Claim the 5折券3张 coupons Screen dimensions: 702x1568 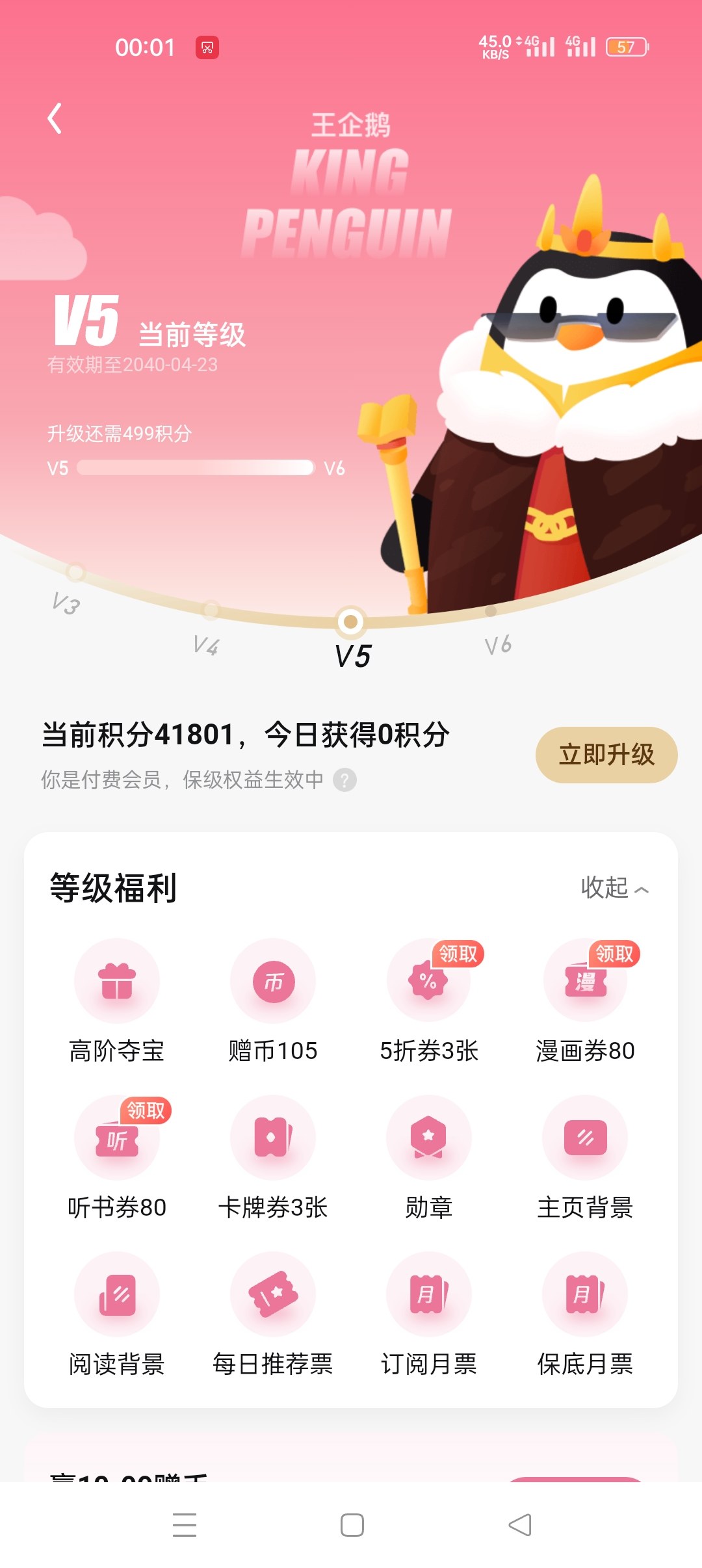[429, 982]
